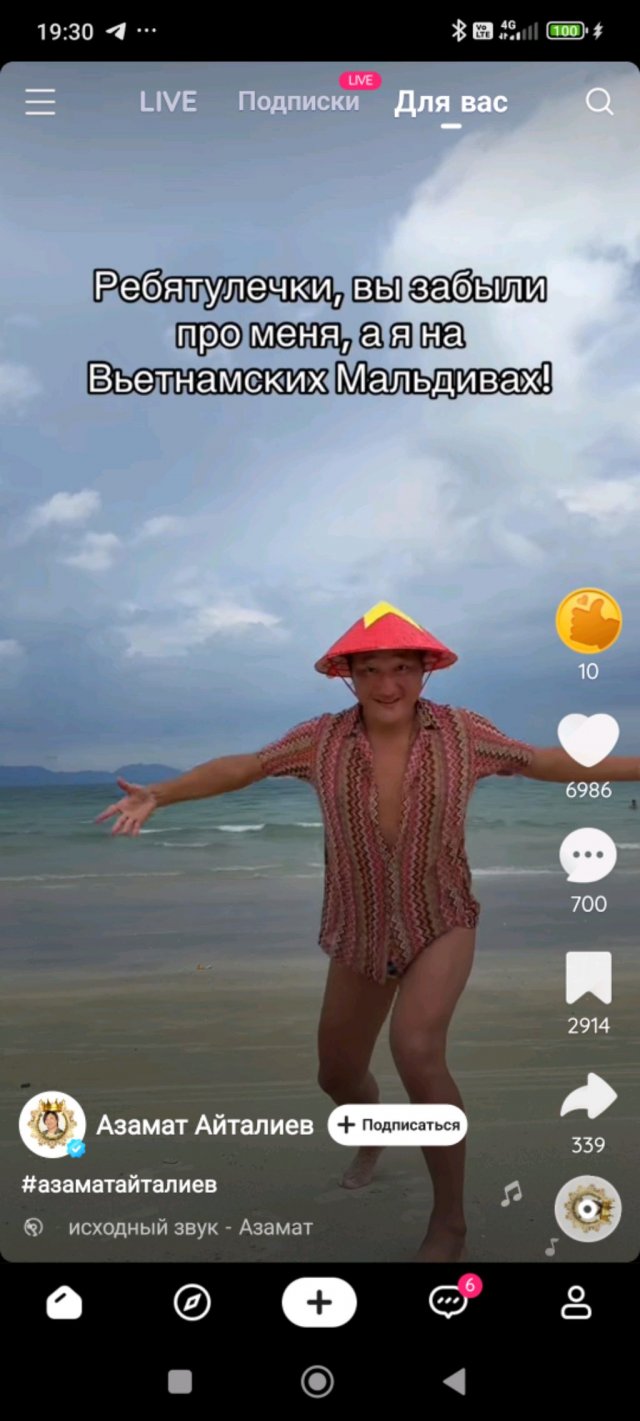Go to the home feed tab
The height and width of the screenshot is (1421, 640).
click(64, 1303)
